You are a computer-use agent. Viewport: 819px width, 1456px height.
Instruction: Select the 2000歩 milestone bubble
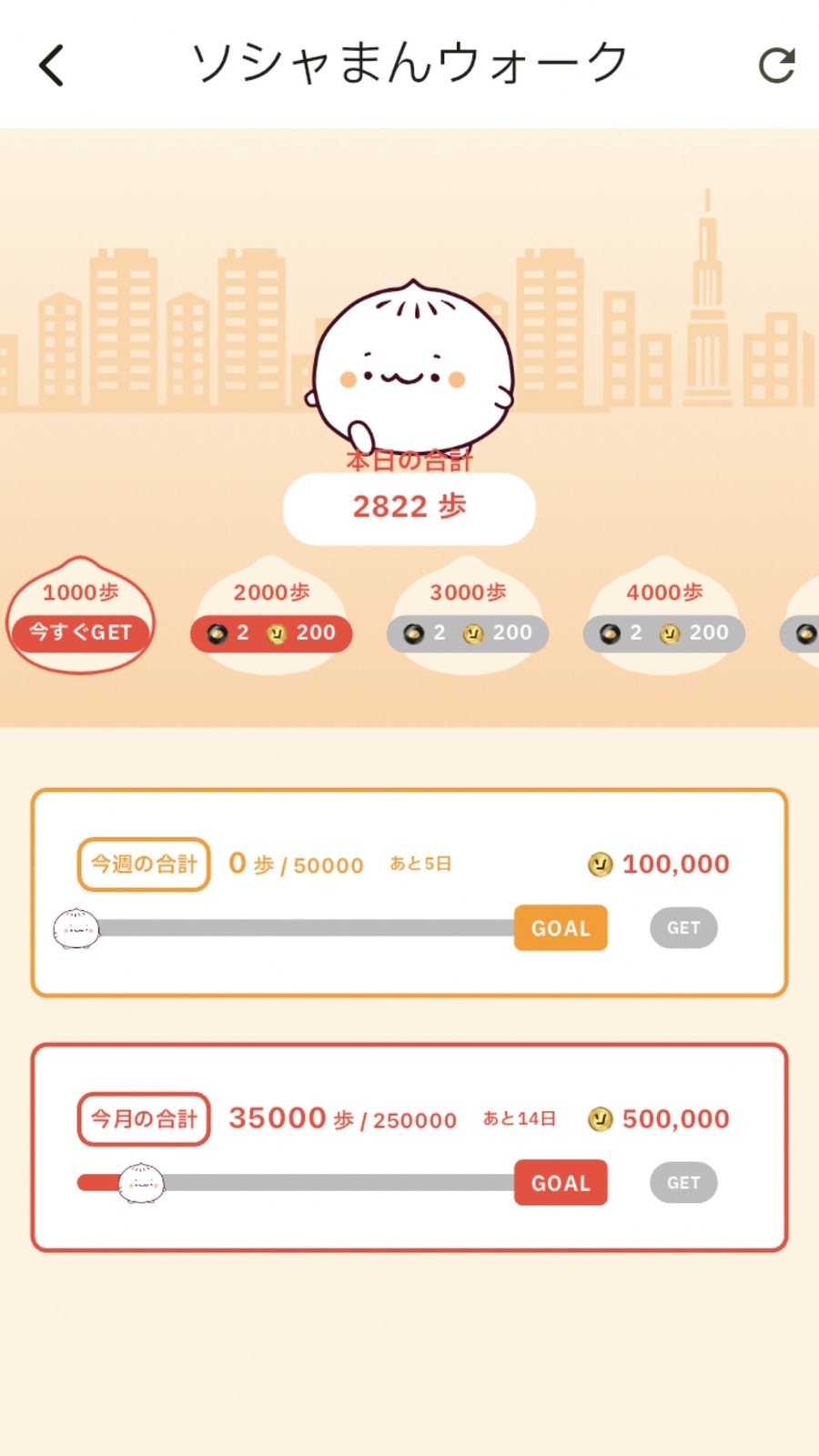(x=270, y=610)
